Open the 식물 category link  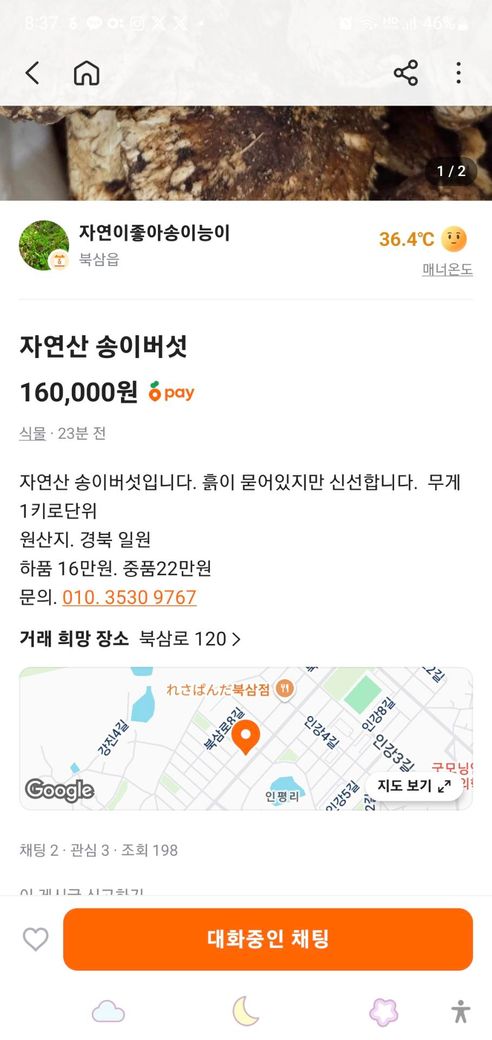[32, 434]
